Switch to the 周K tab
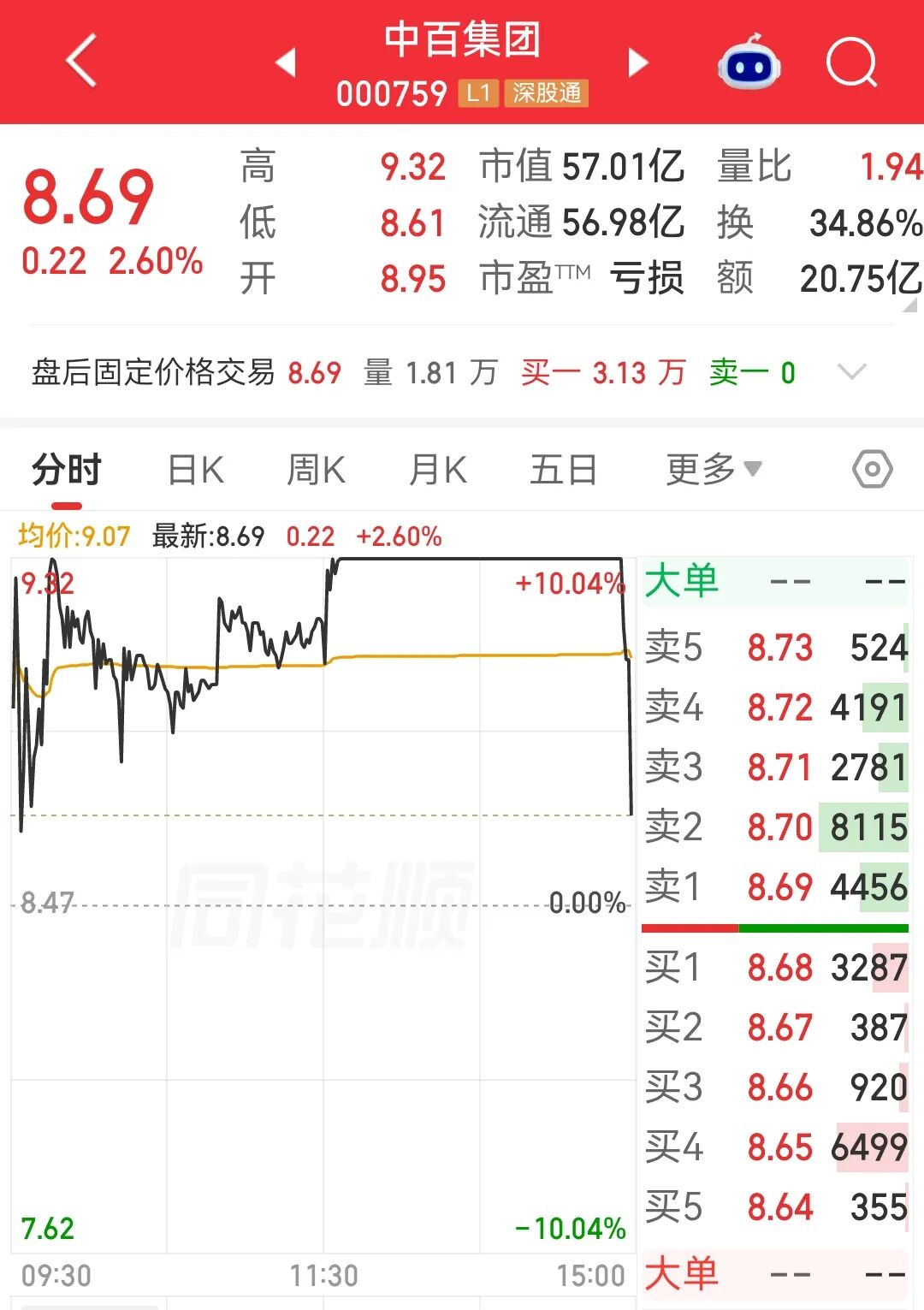This screenshot has height=1310, width=924. coord(316,470)
